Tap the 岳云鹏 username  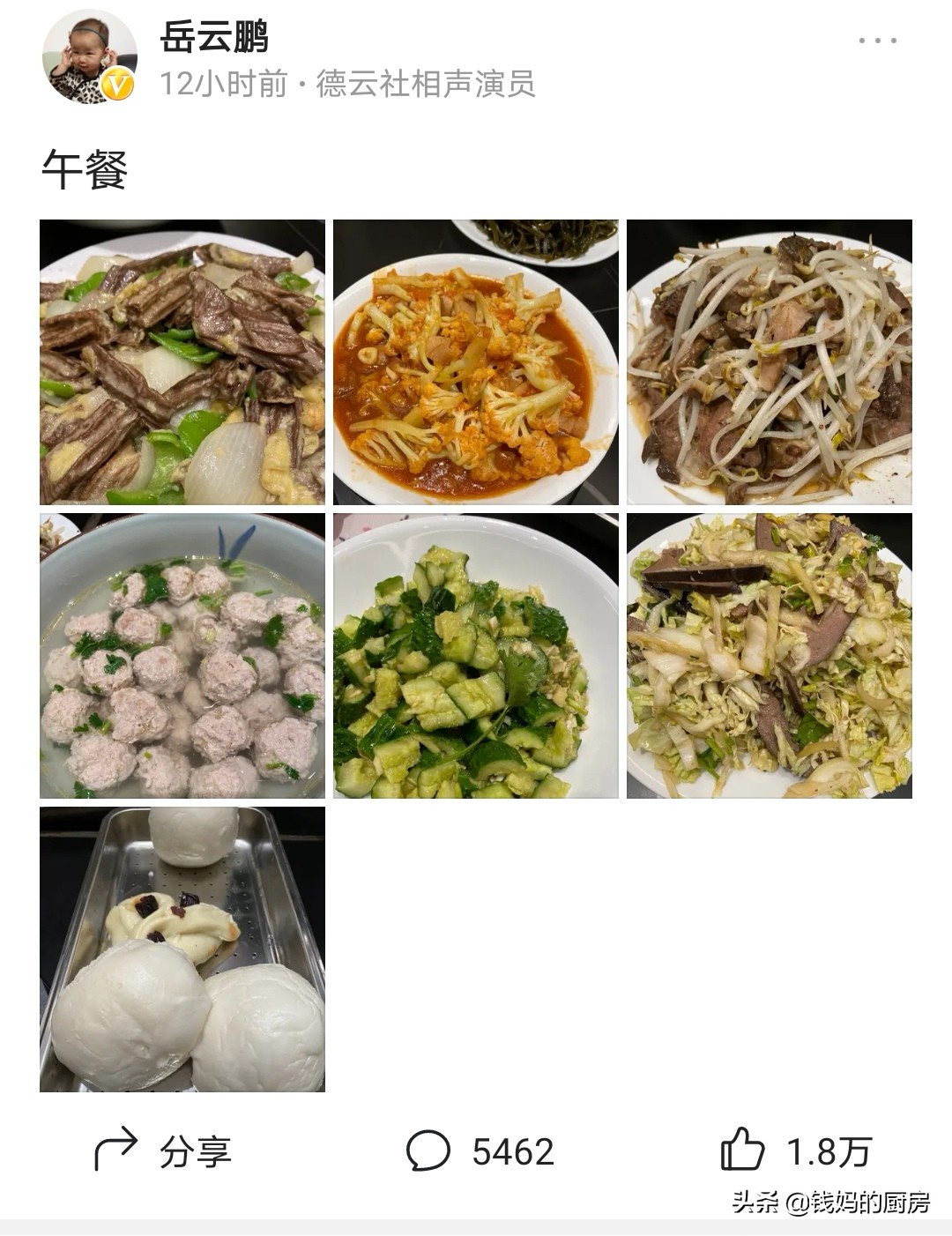click(214, 37)
